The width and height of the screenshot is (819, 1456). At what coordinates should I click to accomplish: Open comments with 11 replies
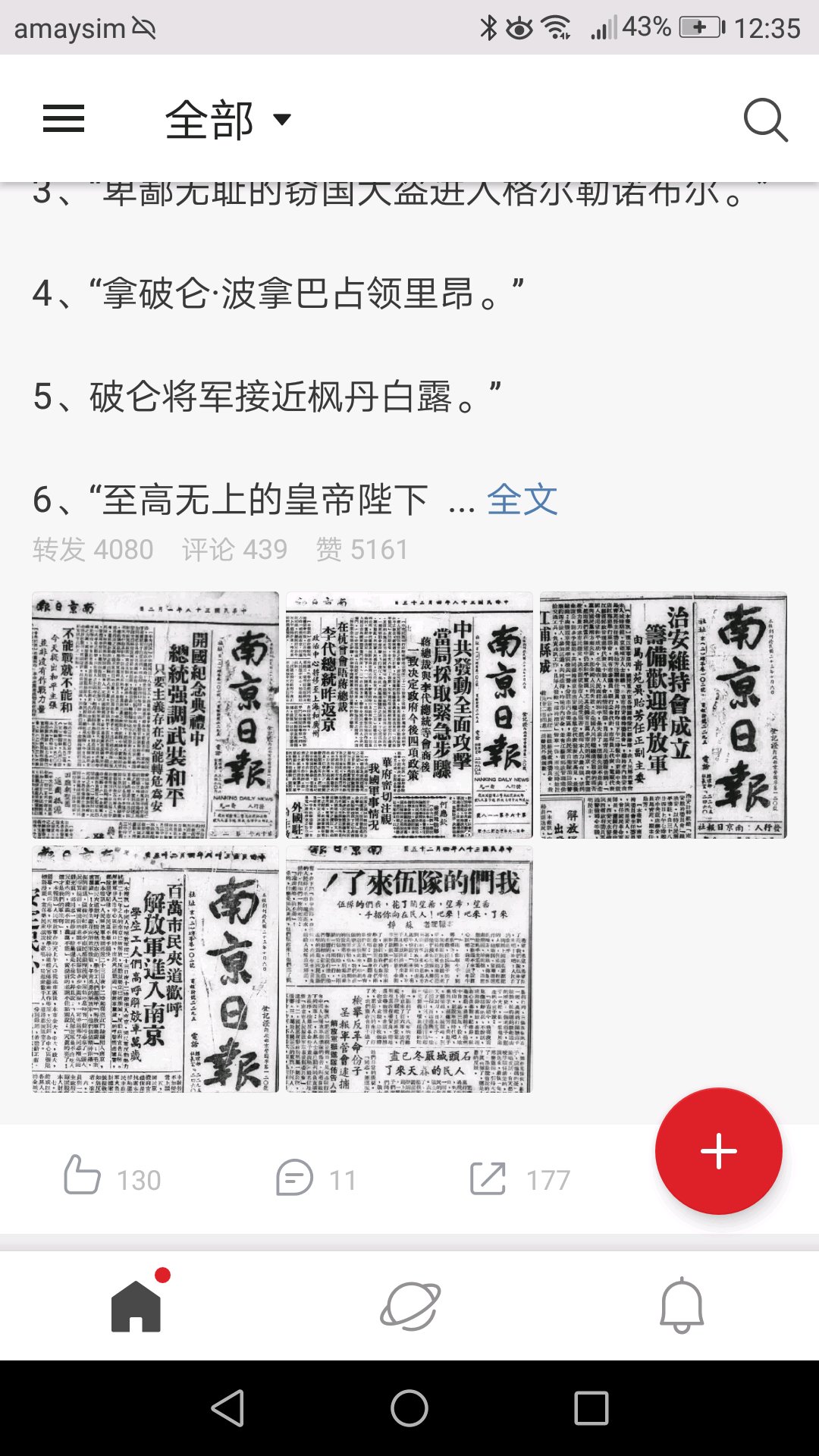[315, 1178]
